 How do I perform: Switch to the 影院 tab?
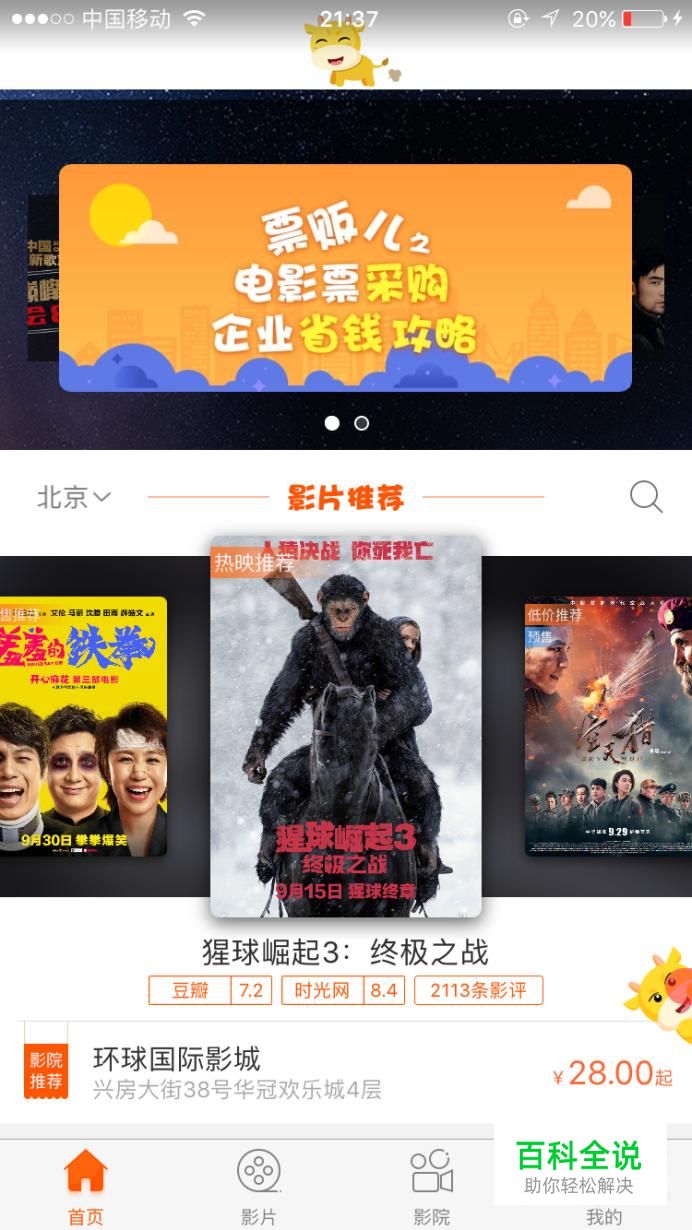432,1185
